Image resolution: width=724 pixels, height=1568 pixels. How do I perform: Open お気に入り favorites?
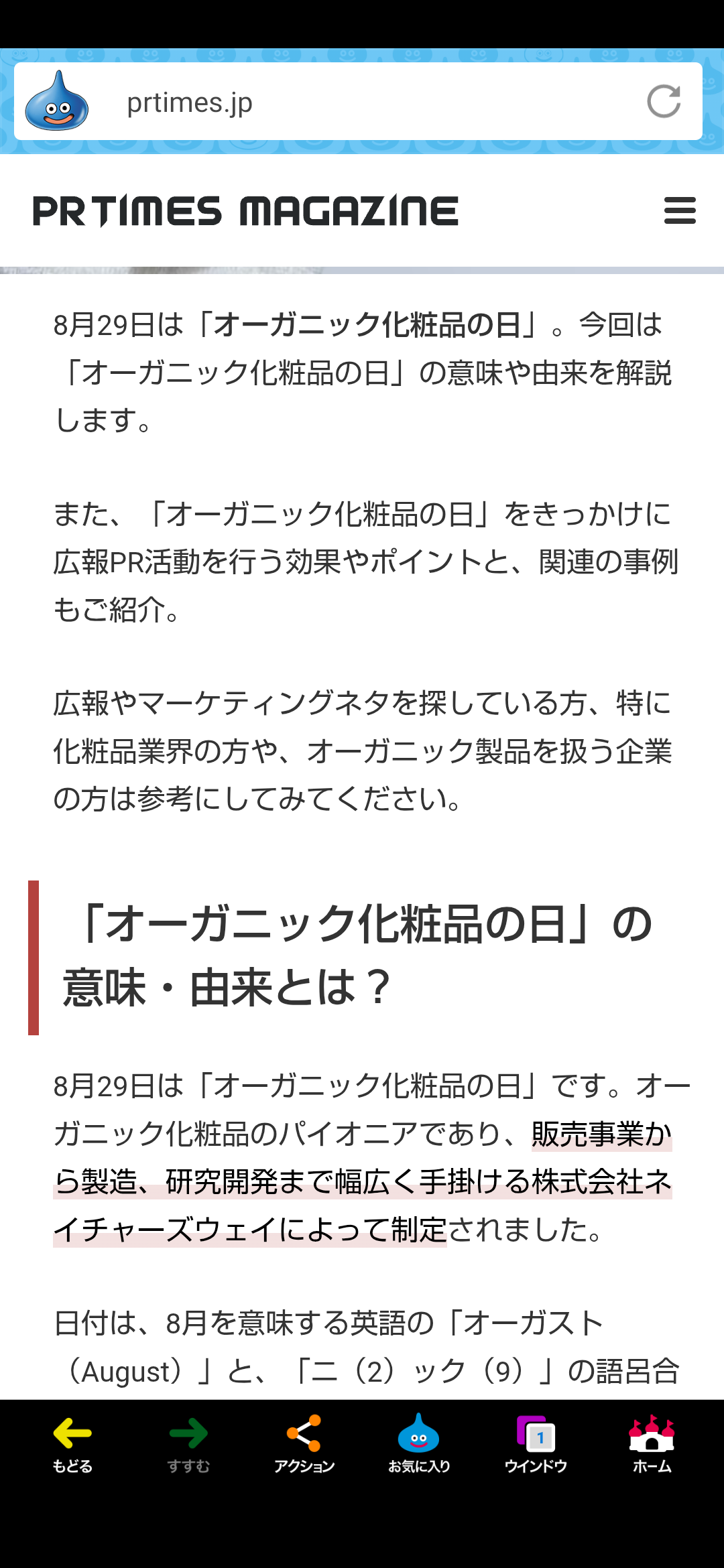click(419, 1445)
